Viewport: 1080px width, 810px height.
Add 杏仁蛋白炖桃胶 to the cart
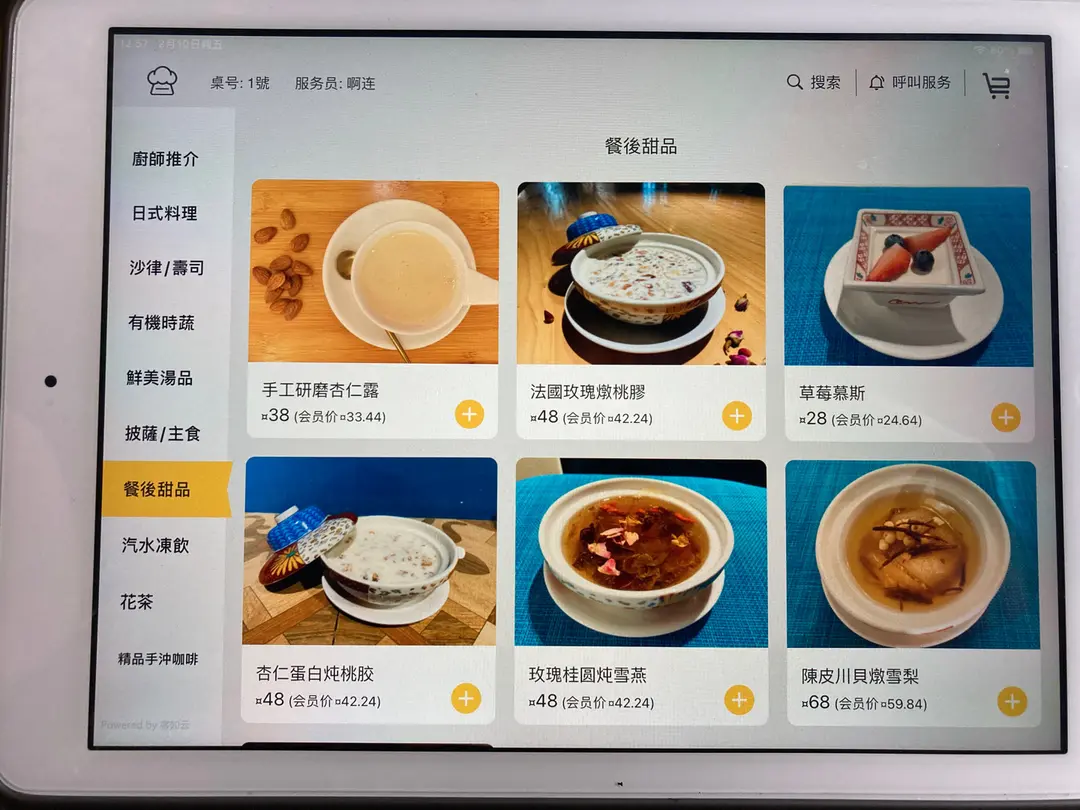click(466, 698)
